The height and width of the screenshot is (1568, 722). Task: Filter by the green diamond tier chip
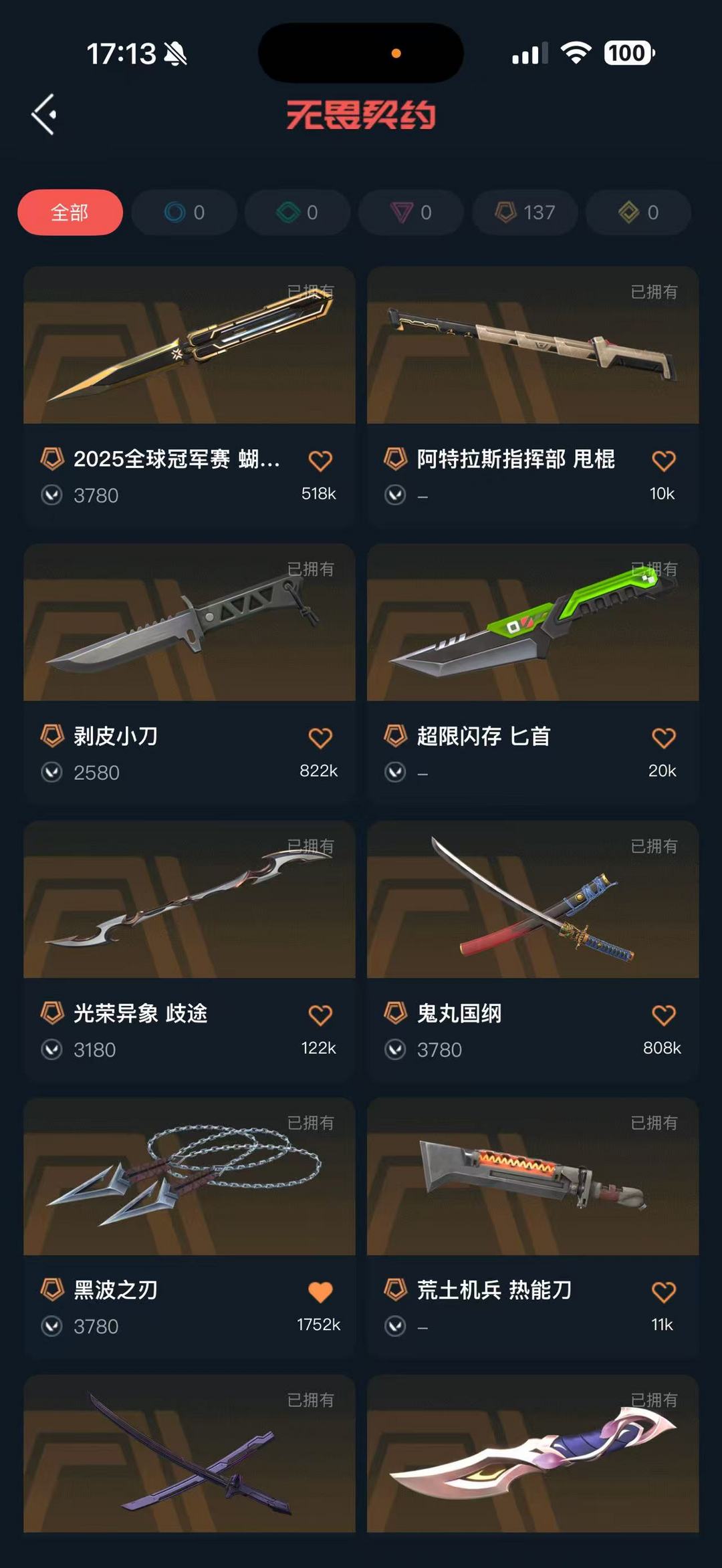click(x=297, y=213)
